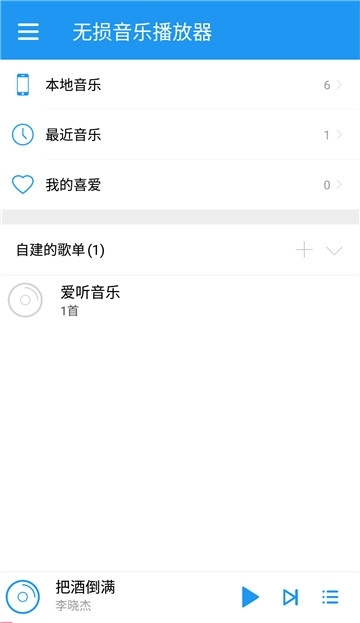360x623 pixels.
Task: Open 本地音乐 local music list
Action: pyautogui.click(x=180, y=85)
